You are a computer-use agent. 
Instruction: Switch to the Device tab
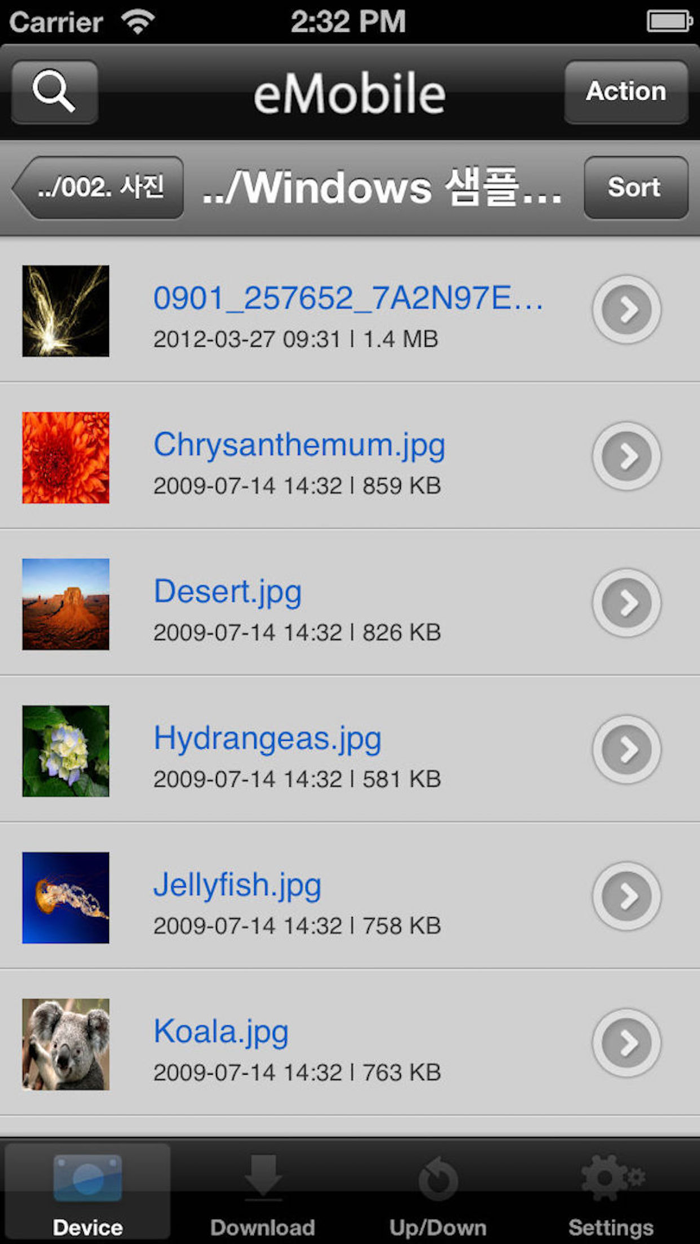[x=88, y=1192]
